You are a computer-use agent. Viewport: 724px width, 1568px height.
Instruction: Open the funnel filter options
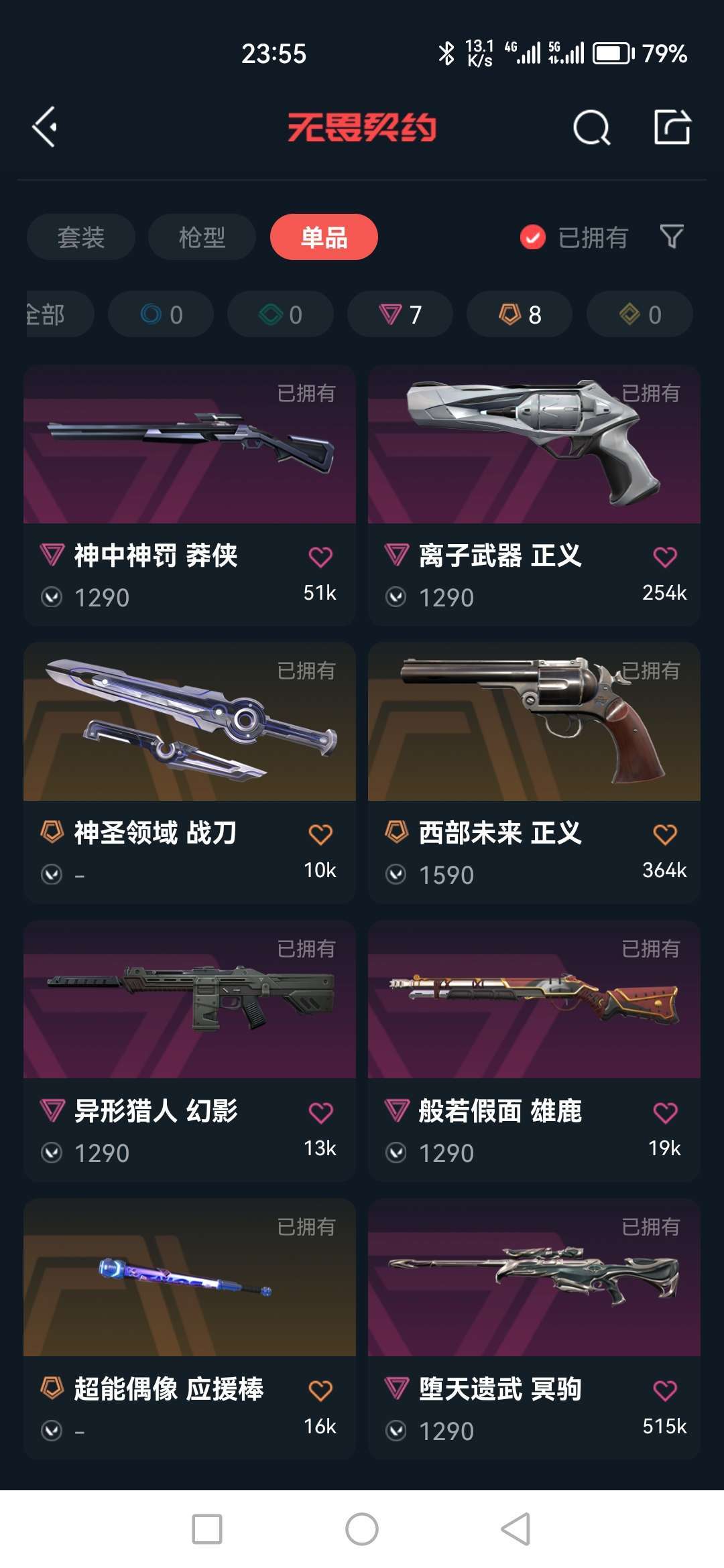point(672,237)
